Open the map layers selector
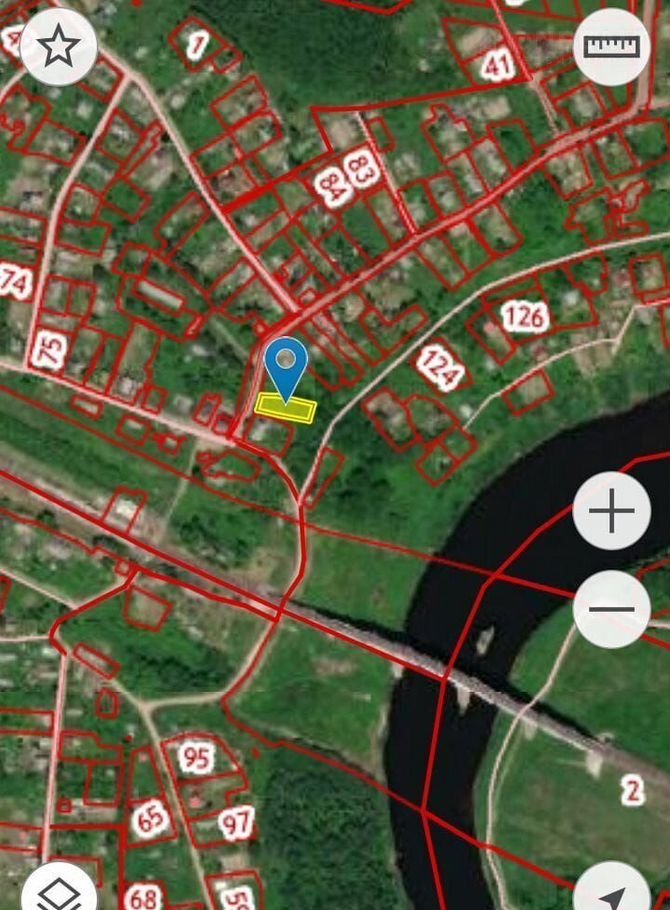This screenshot has width=670, height=910. pyautogui.click(x=58, y=890)
